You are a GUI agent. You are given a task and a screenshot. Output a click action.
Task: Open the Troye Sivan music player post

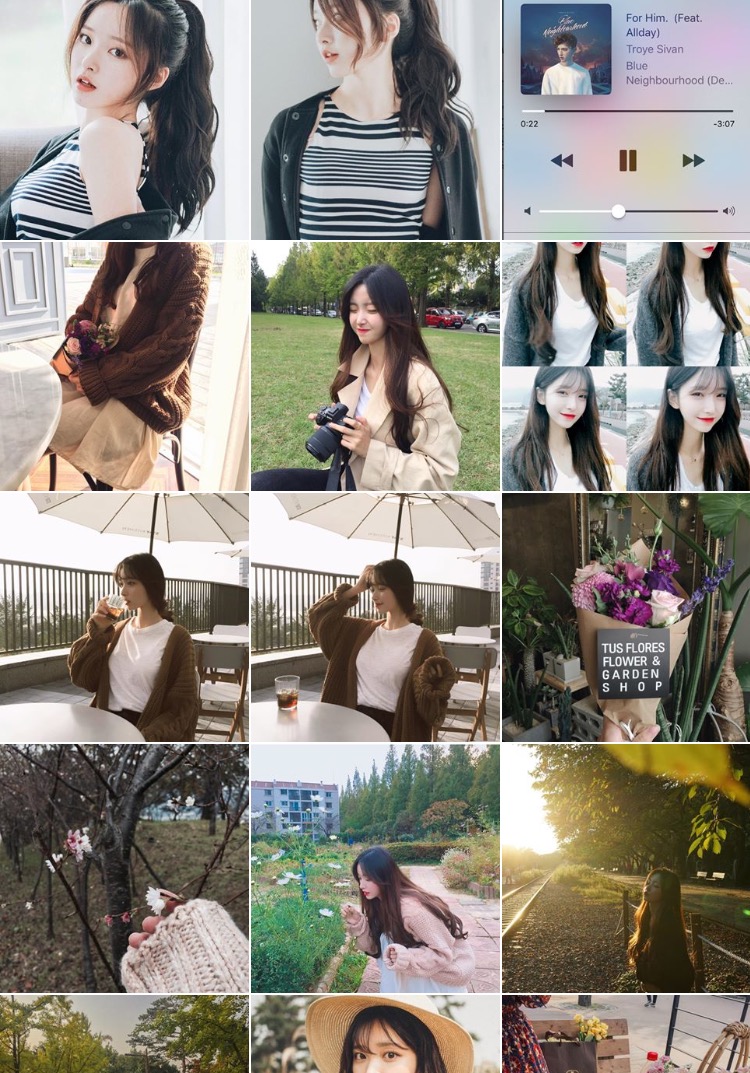pyautogui.click(x=626, y=119)
